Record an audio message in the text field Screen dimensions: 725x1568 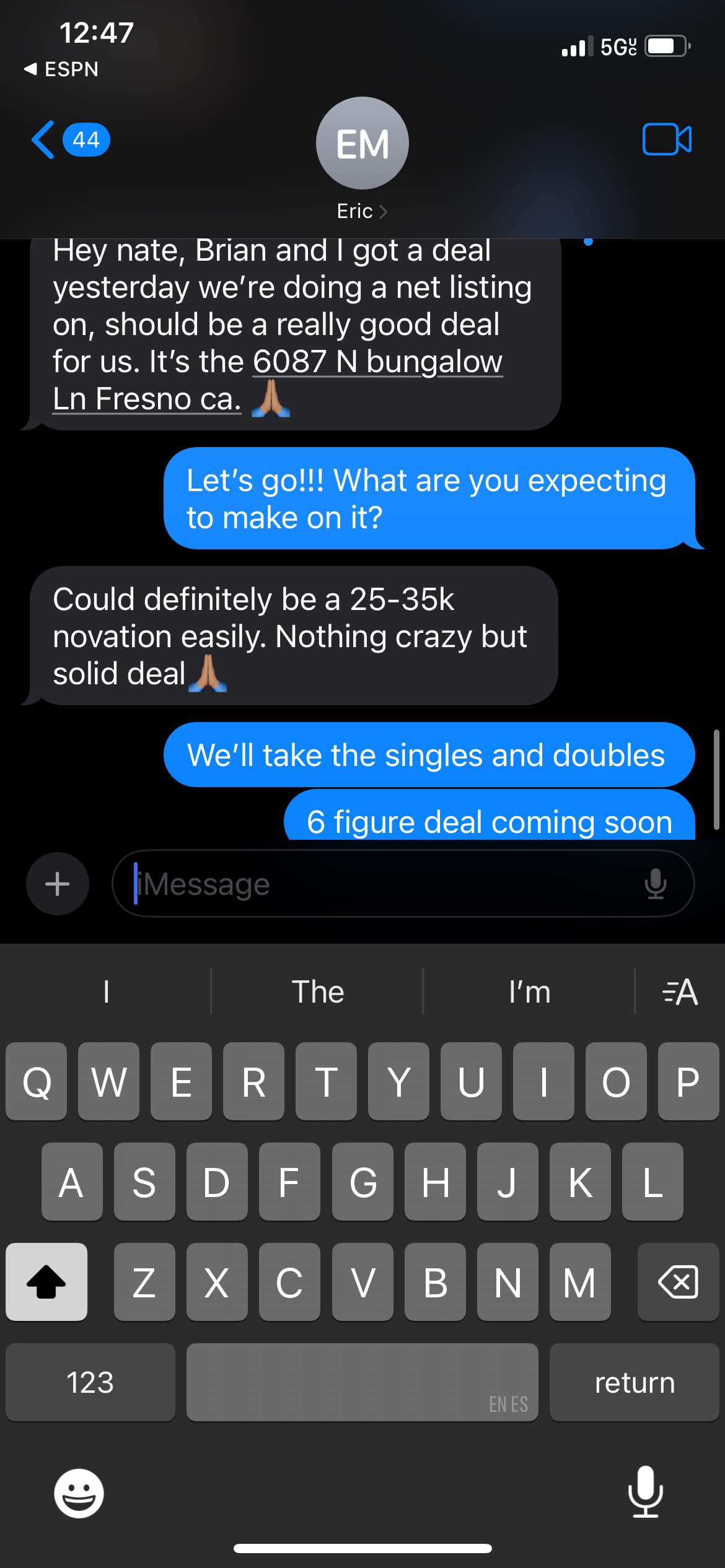click(x=655, y=884)
